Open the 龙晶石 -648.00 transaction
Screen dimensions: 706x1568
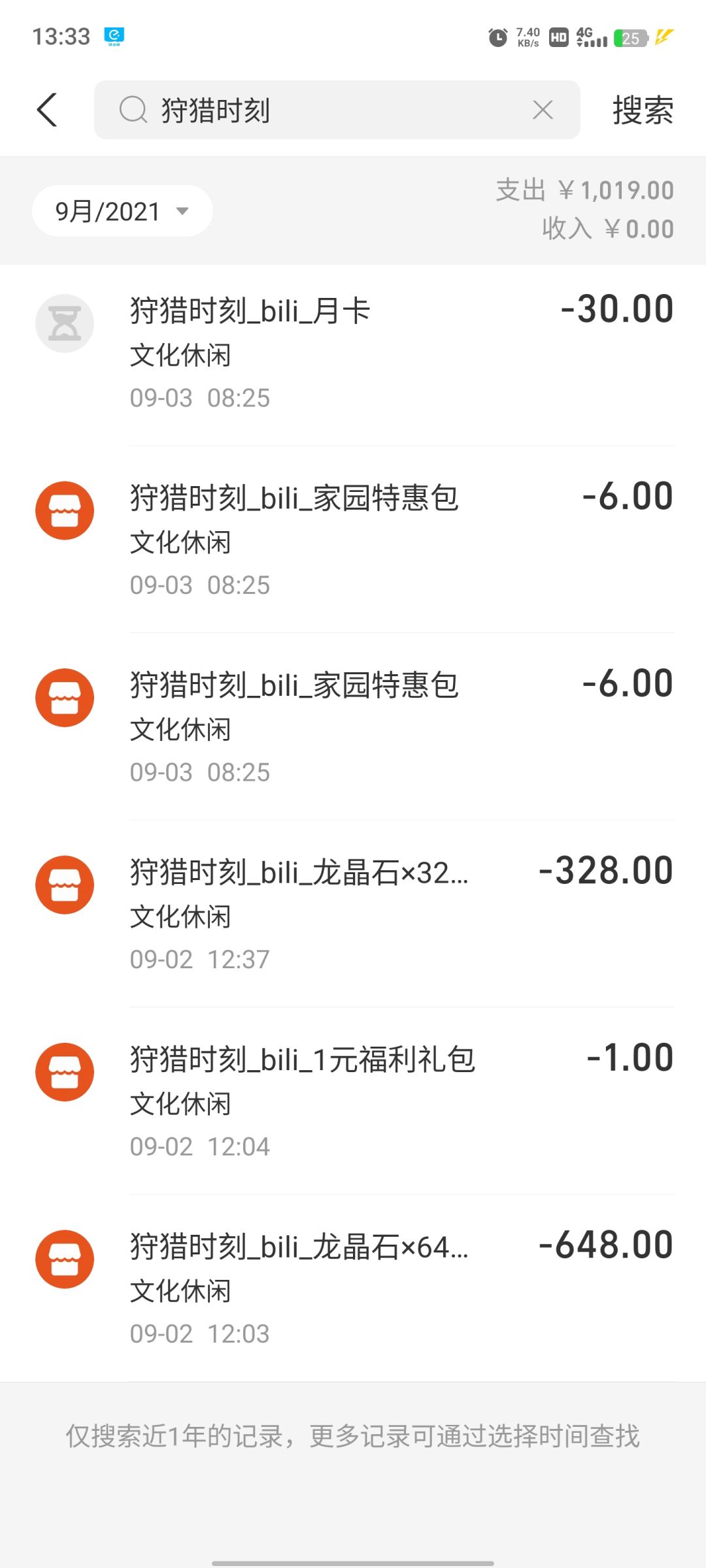coord(353,1288)
